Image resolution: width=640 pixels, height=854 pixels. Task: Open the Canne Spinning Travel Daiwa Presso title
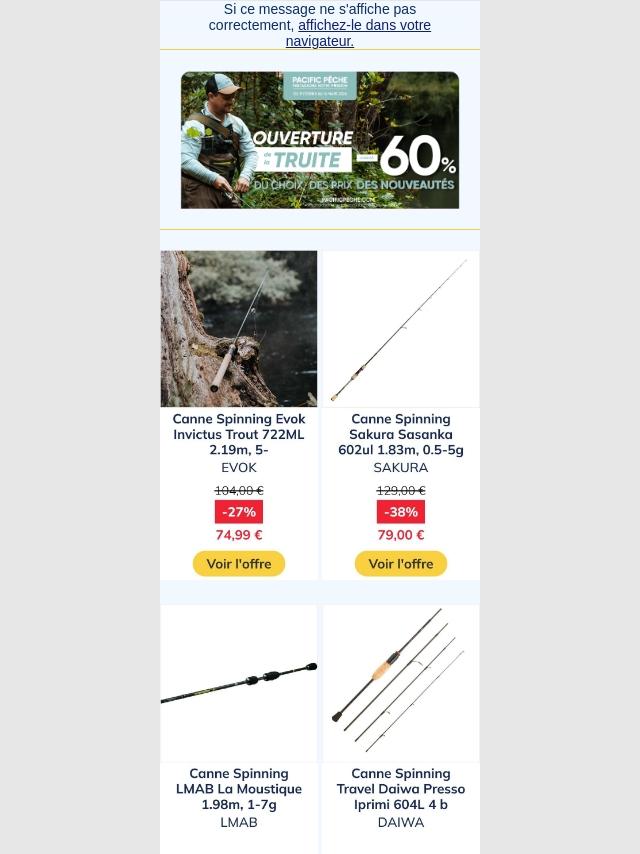pyautogui.click(x=401, y=788)
